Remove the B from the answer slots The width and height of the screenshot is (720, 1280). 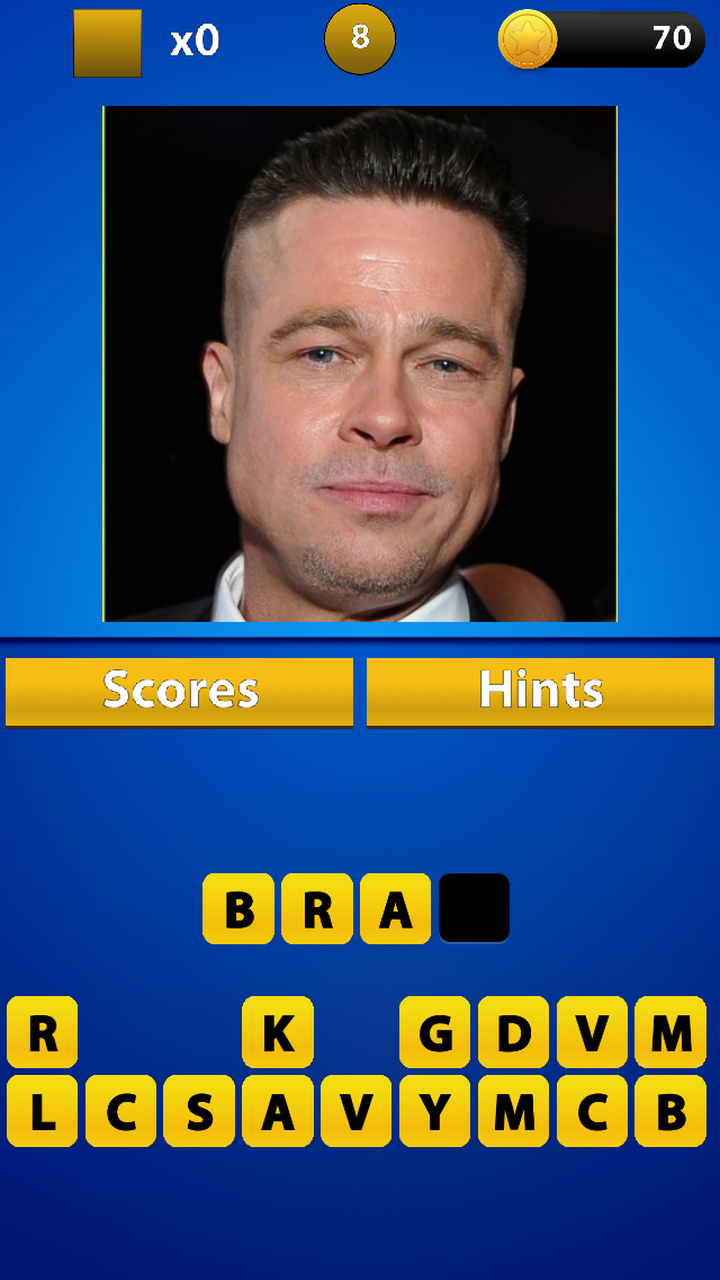(x=238, y=909)
